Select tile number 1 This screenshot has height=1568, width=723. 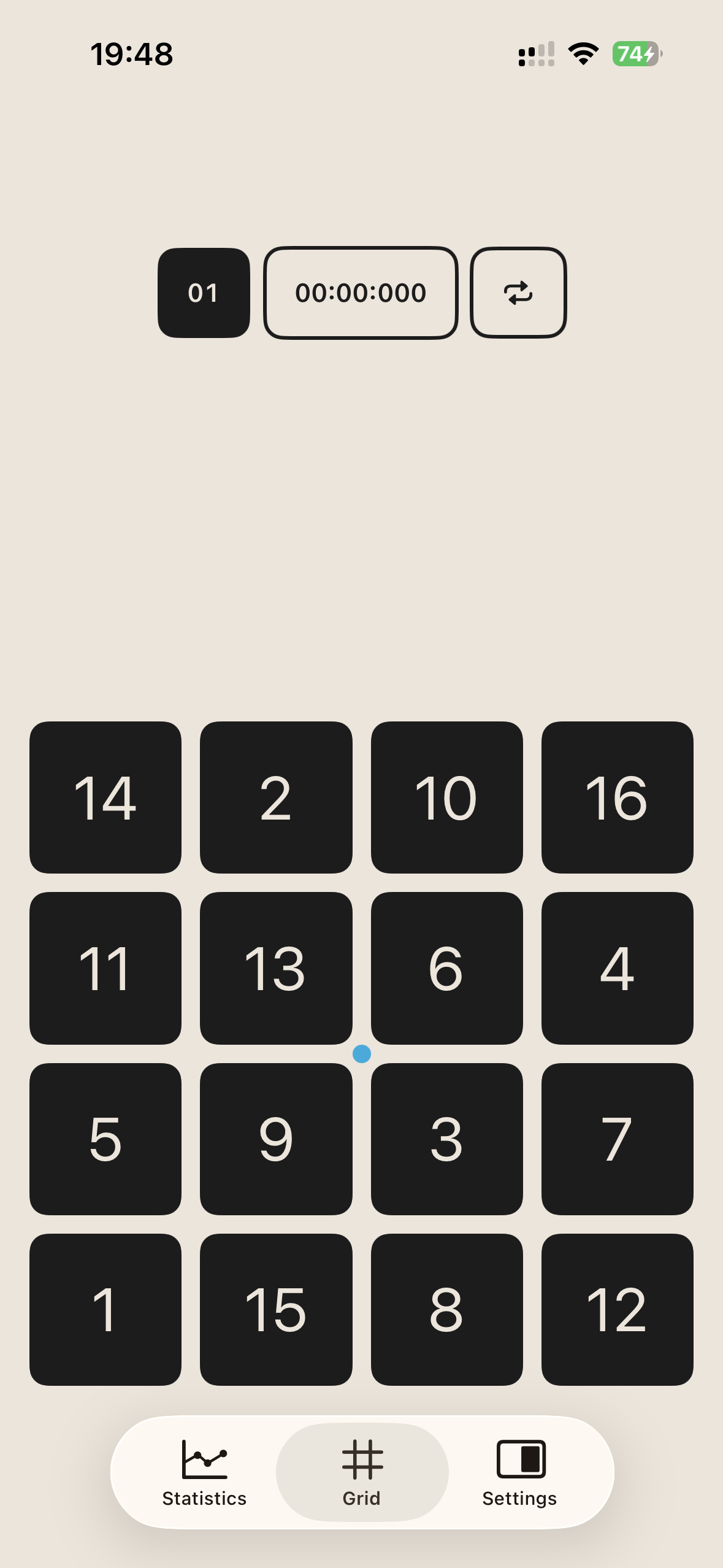[x=105, y=1310]
